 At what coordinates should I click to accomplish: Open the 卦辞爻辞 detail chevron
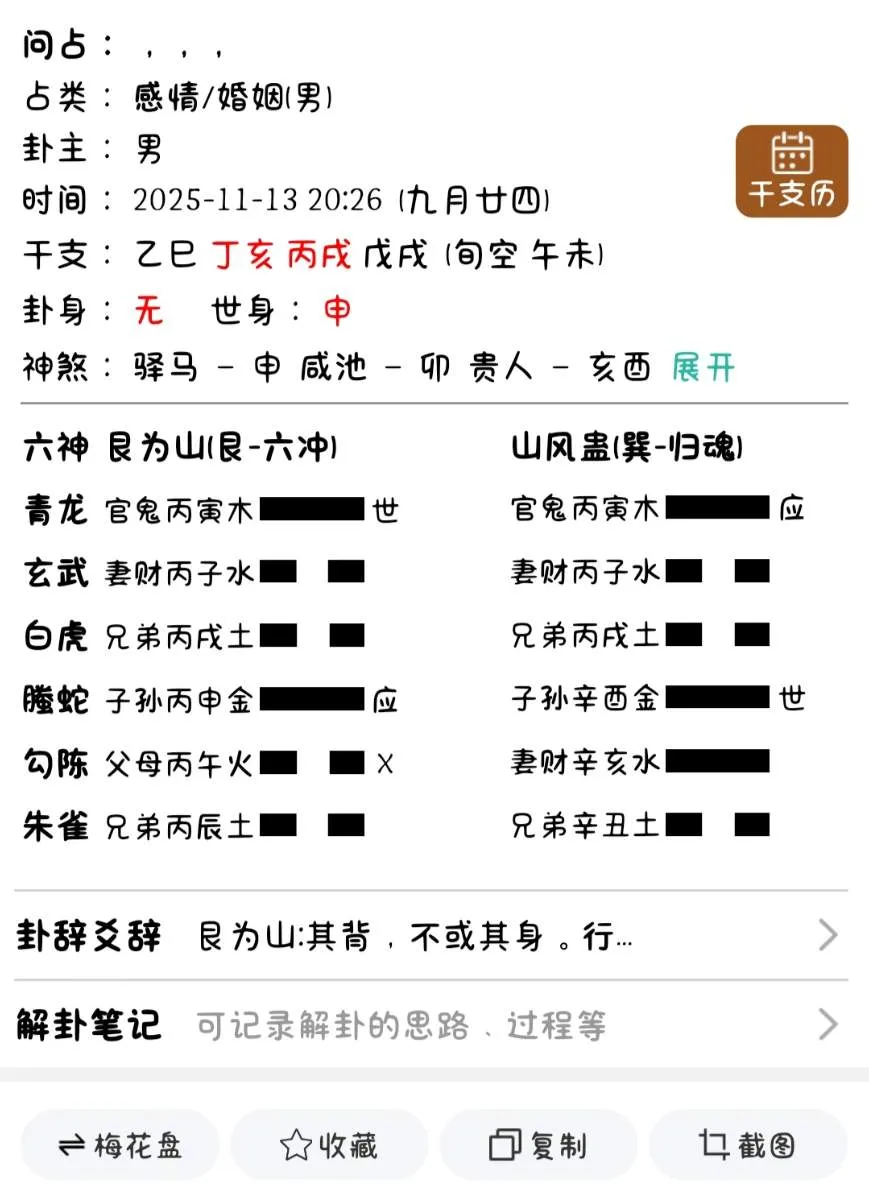pos(827,936)
